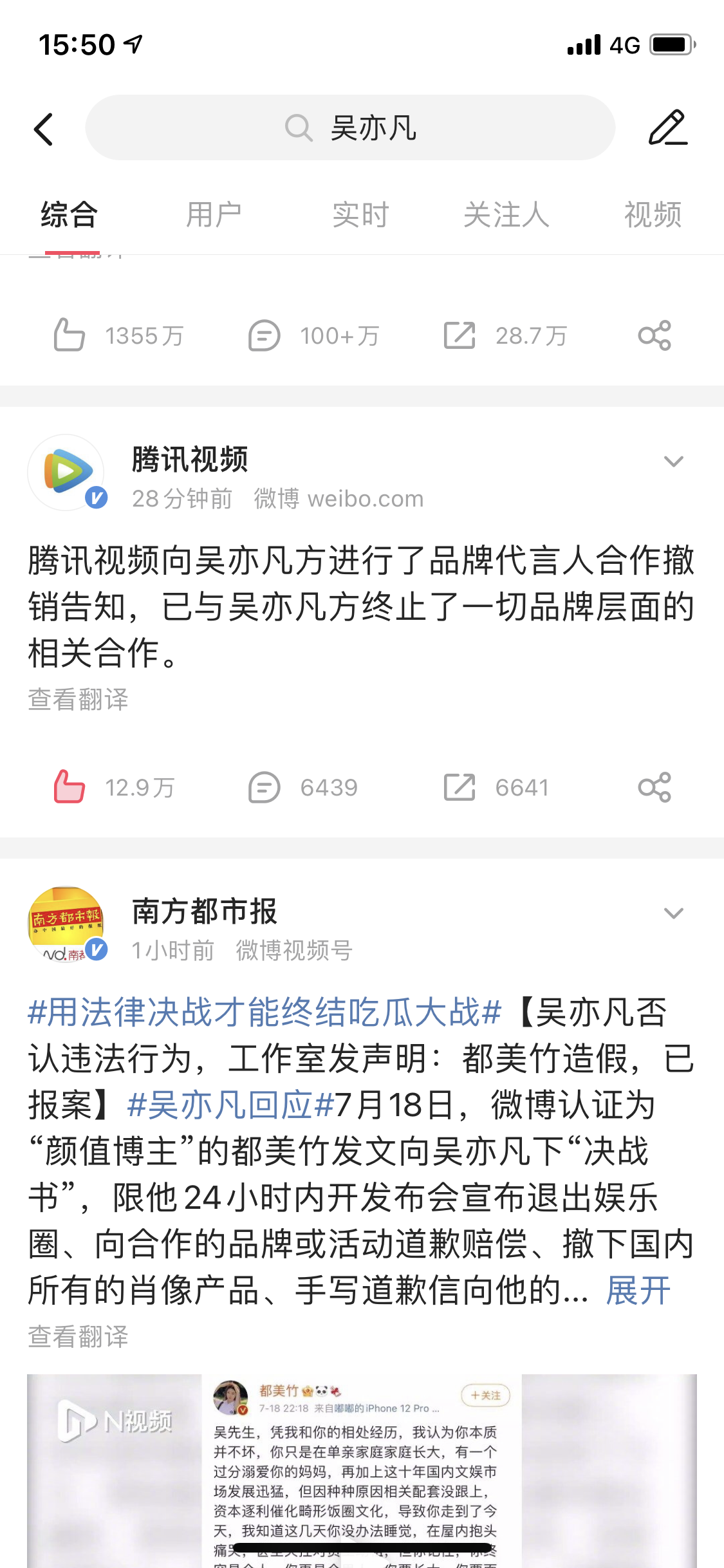Open 腾讯视频 profile avatar

tap(66, 472)
